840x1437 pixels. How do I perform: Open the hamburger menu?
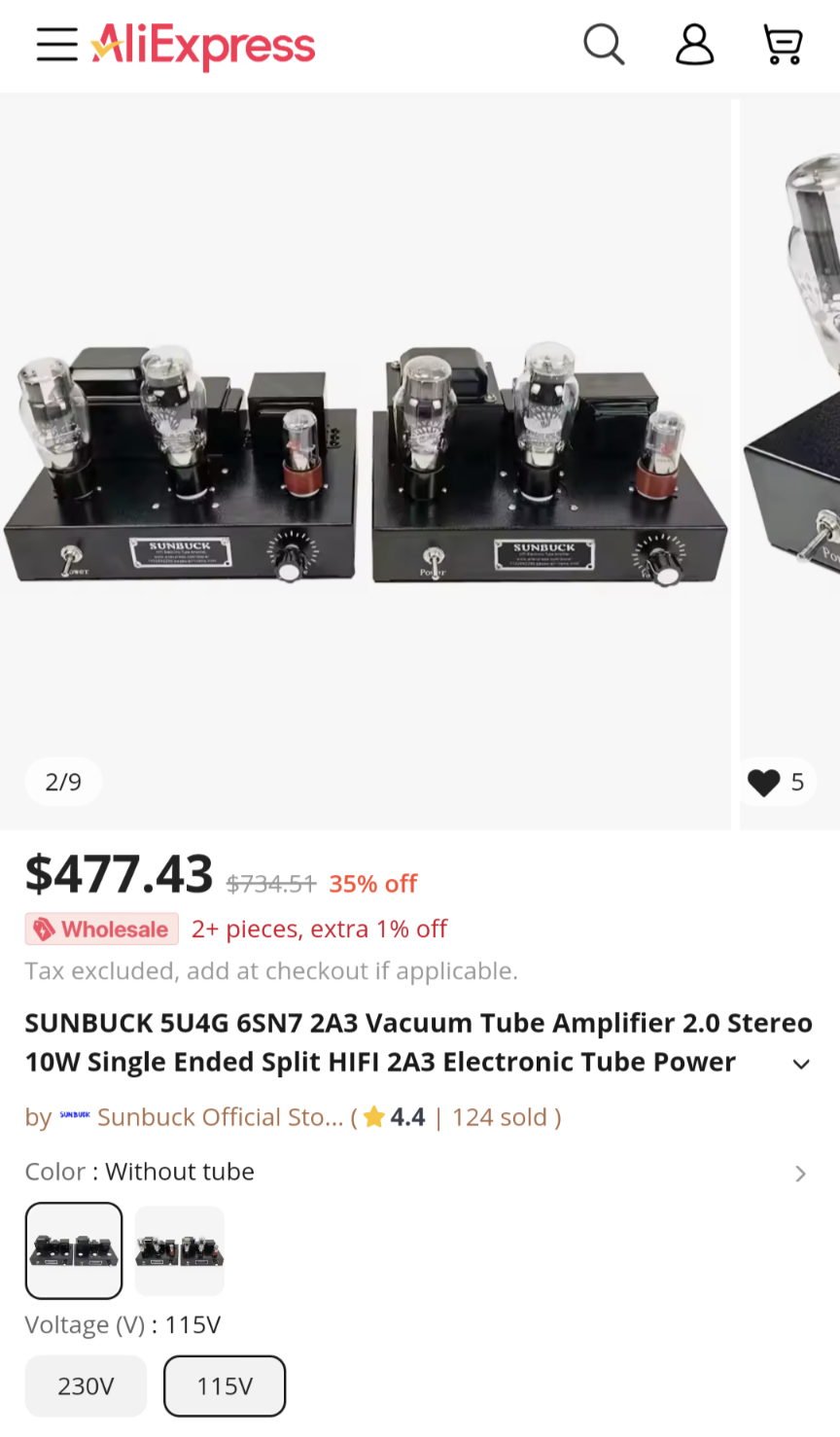(57, 45)
